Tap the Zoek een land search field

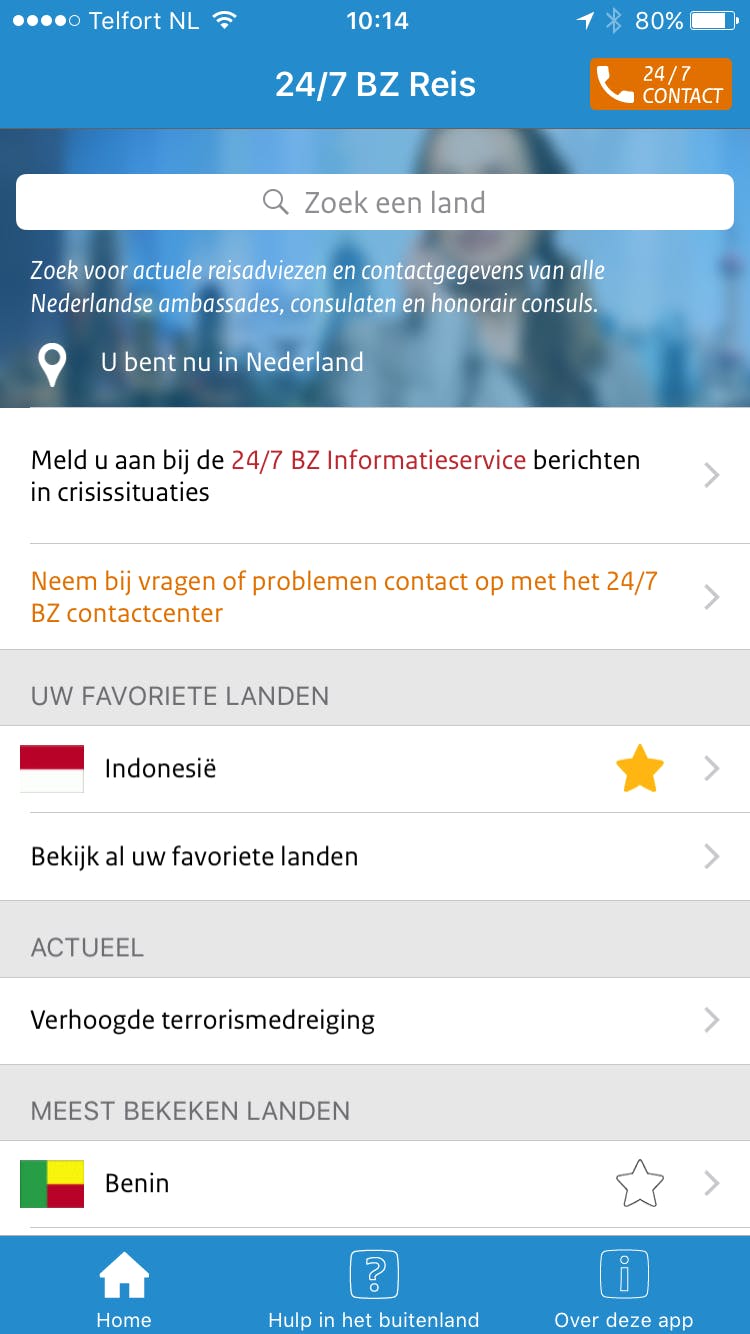coord(375,203)
